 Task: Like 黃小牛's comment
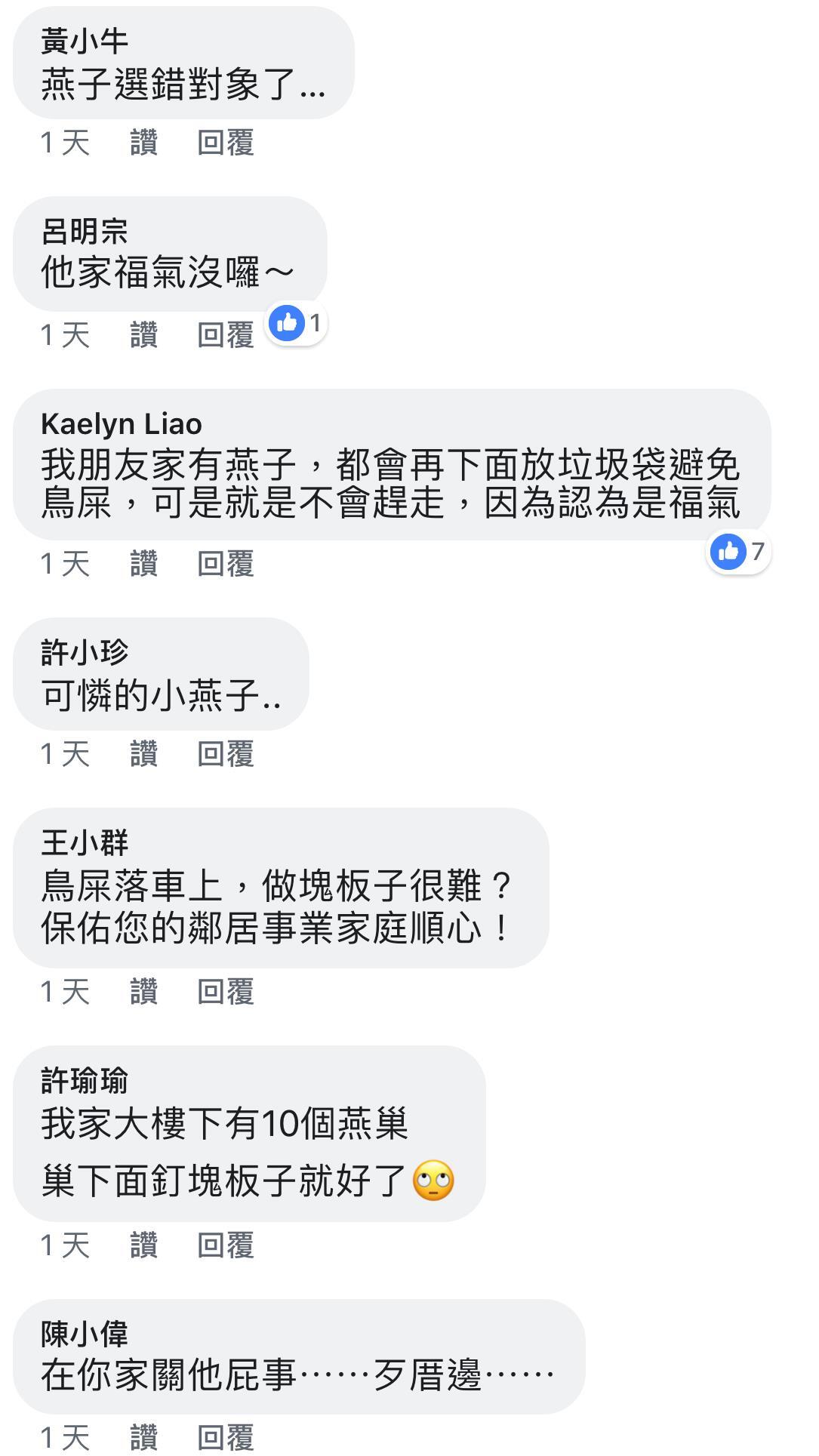point(143,142)
